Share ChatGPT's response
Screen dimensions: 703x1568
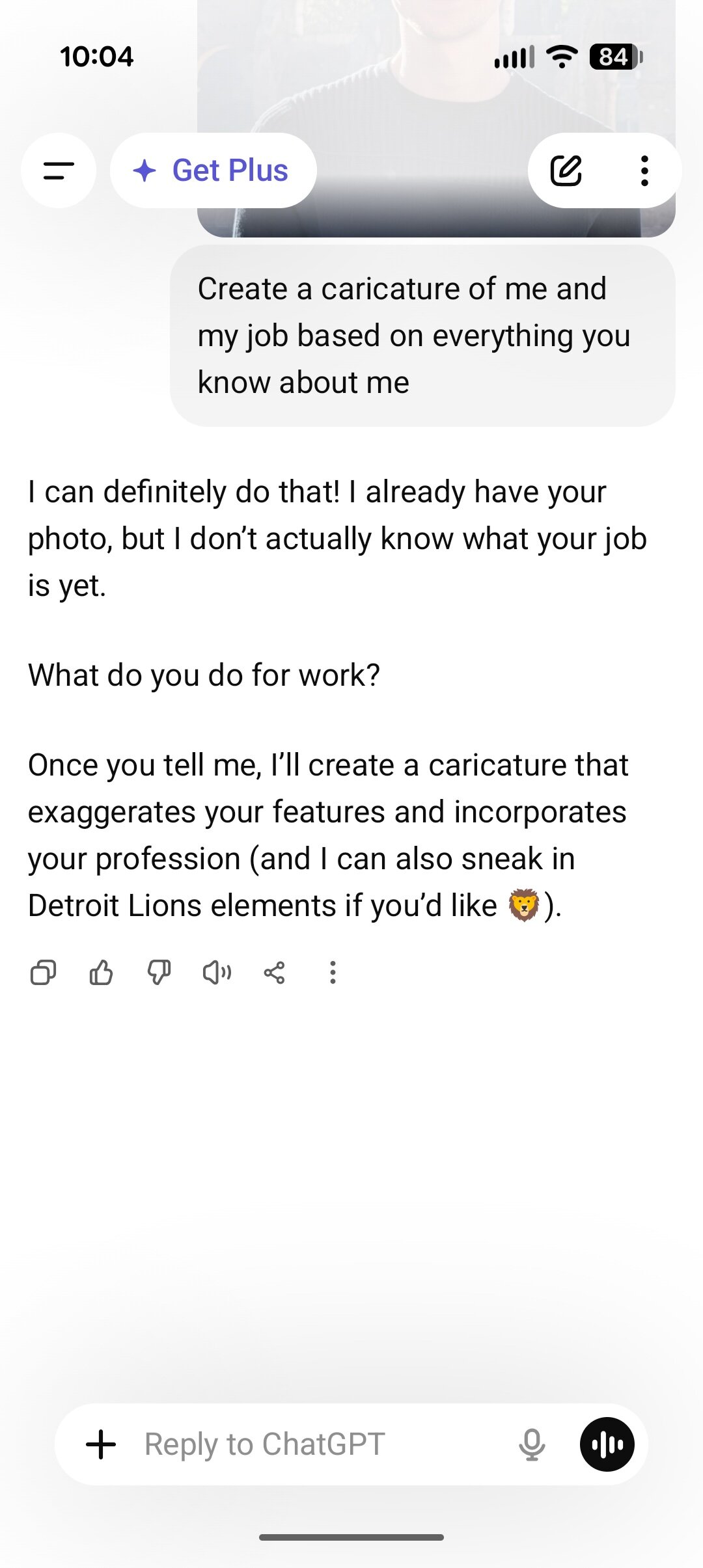pyautogui.click(x=273, y=972)
